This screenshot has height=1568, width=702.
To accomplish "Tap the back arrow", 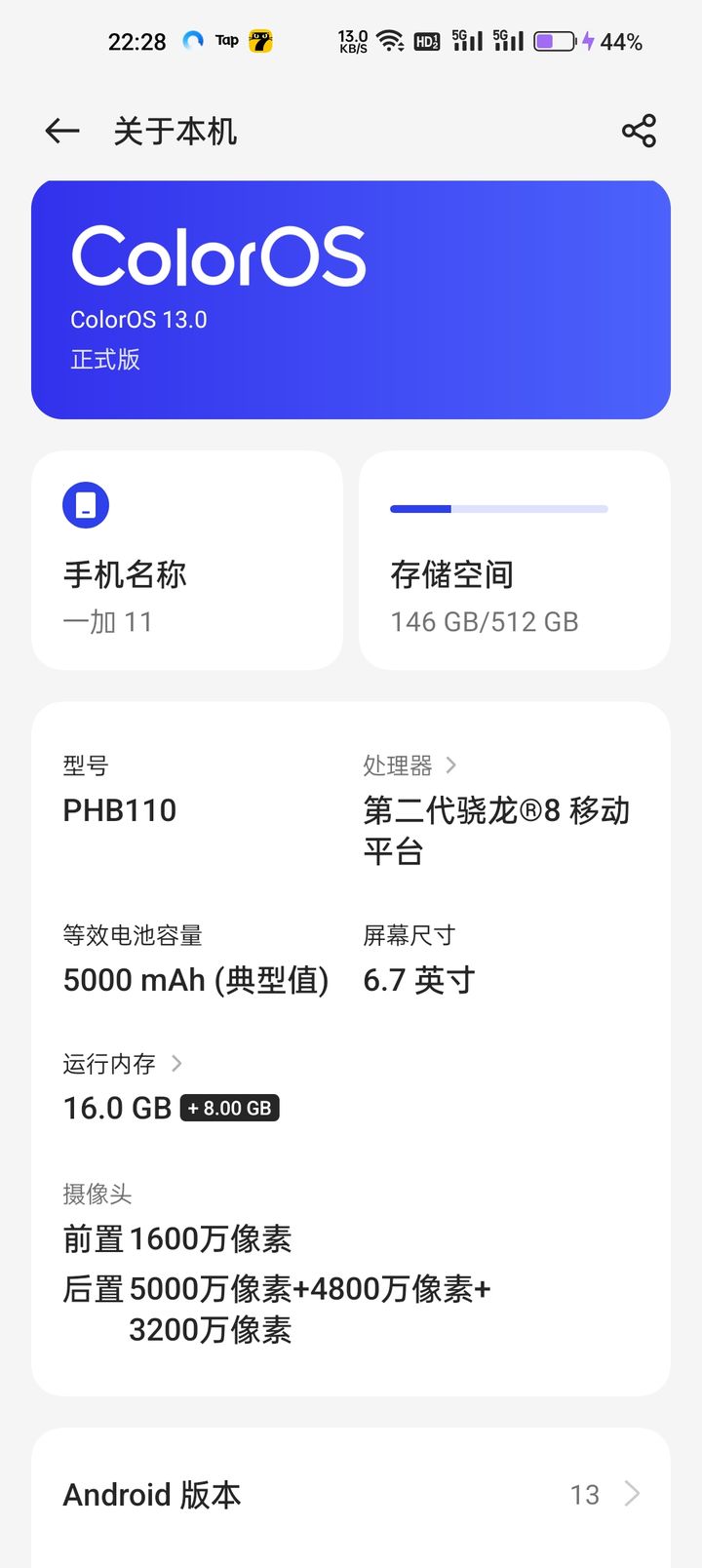I will tap(61, 131).
